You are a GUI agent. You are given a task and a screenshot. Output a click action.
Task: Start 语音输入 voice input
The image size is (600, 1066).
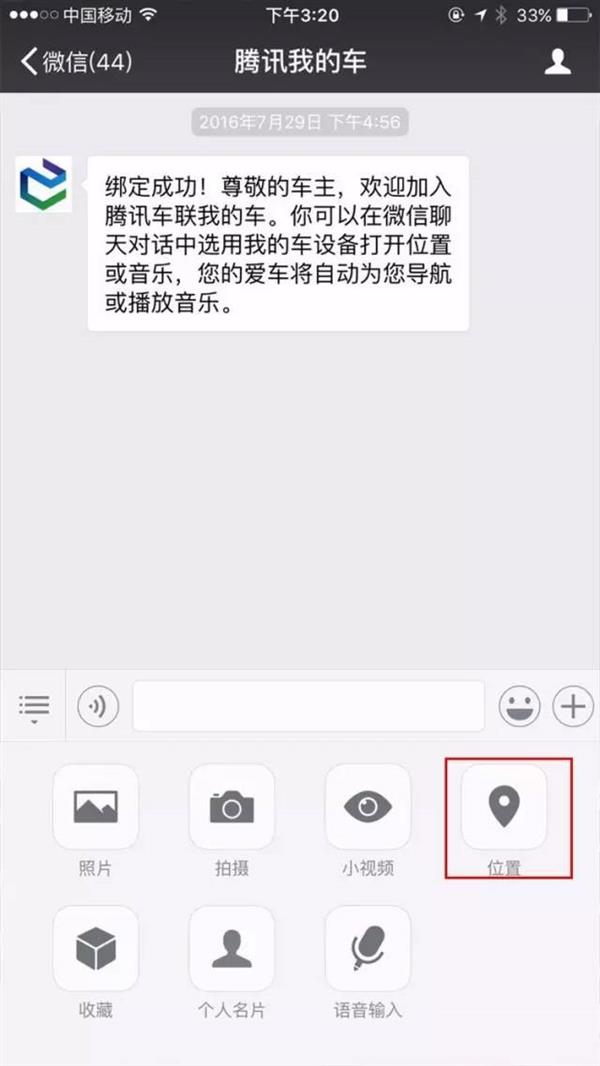(368, 949)
